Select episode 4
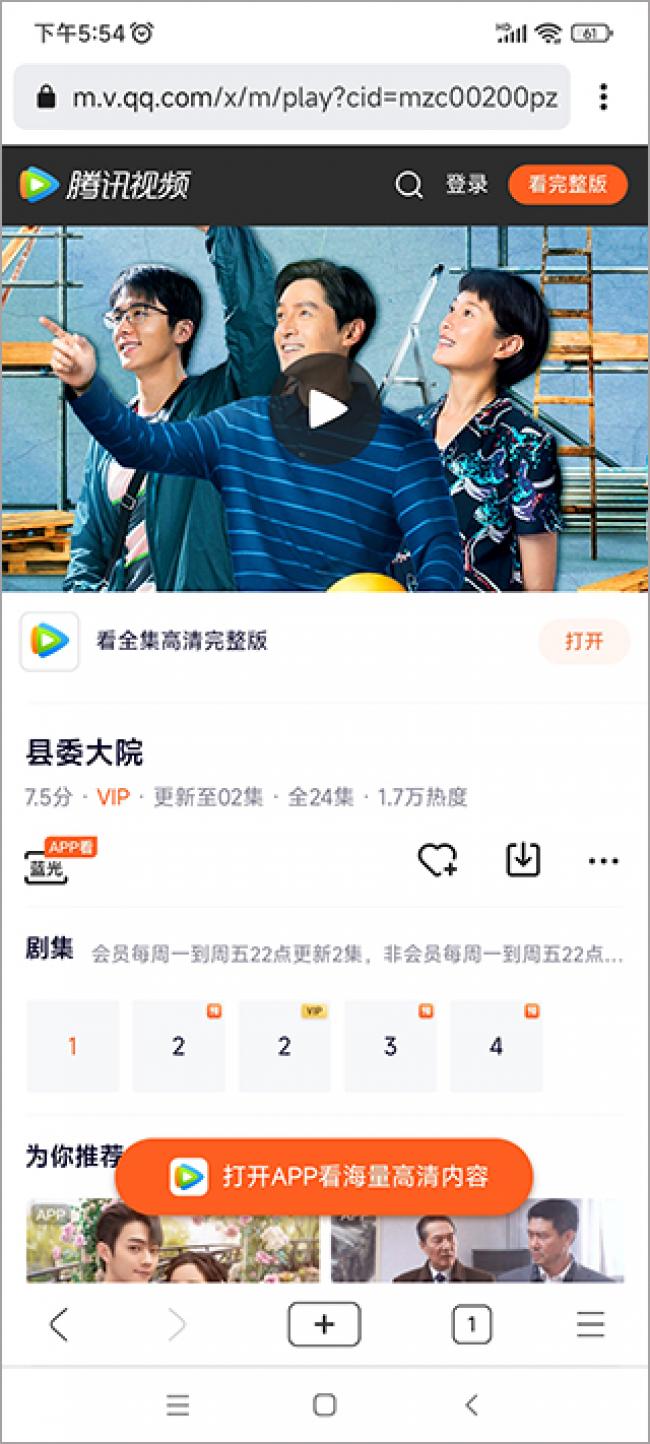 pyautogui.click(x=496, y=1046)
